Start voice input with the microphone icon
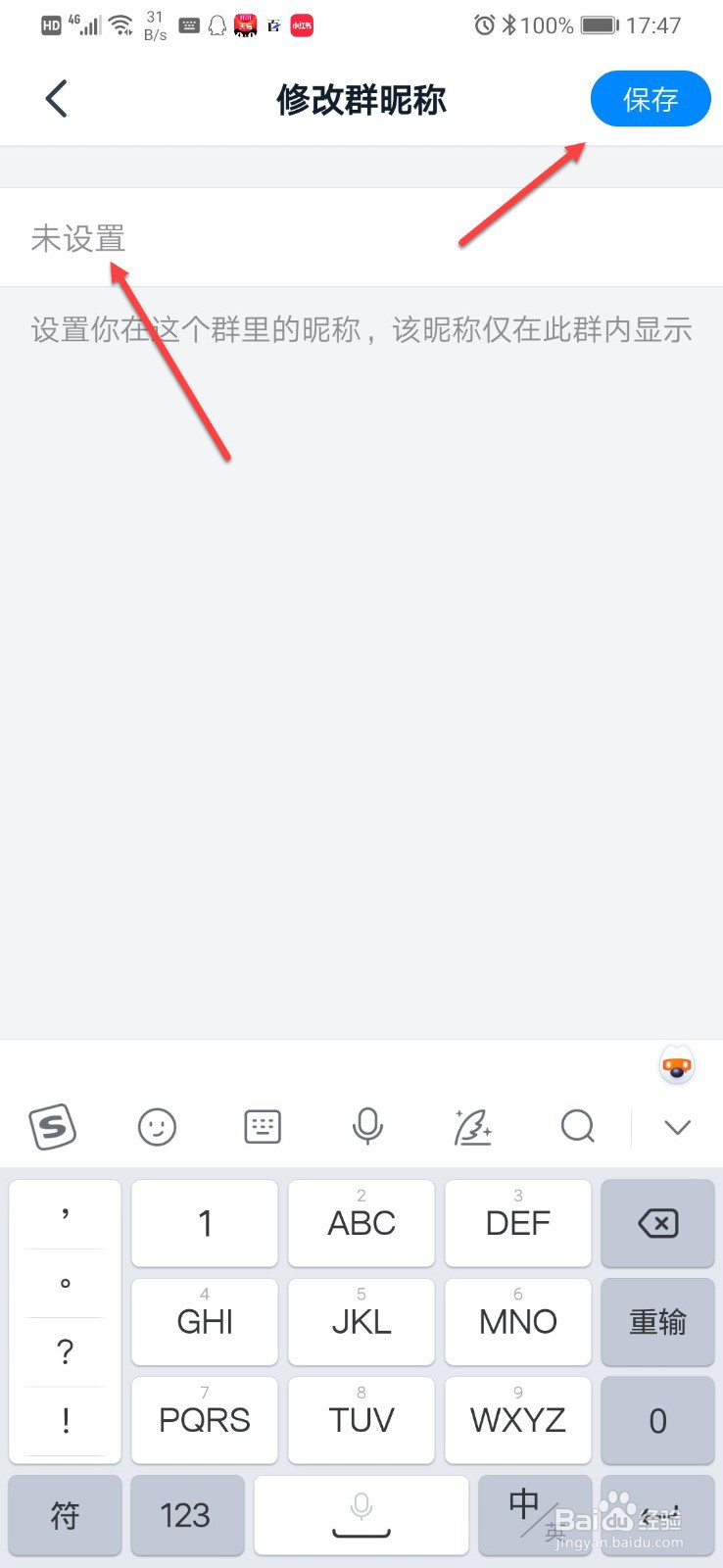The image size is (723, 1568). 366,1127
